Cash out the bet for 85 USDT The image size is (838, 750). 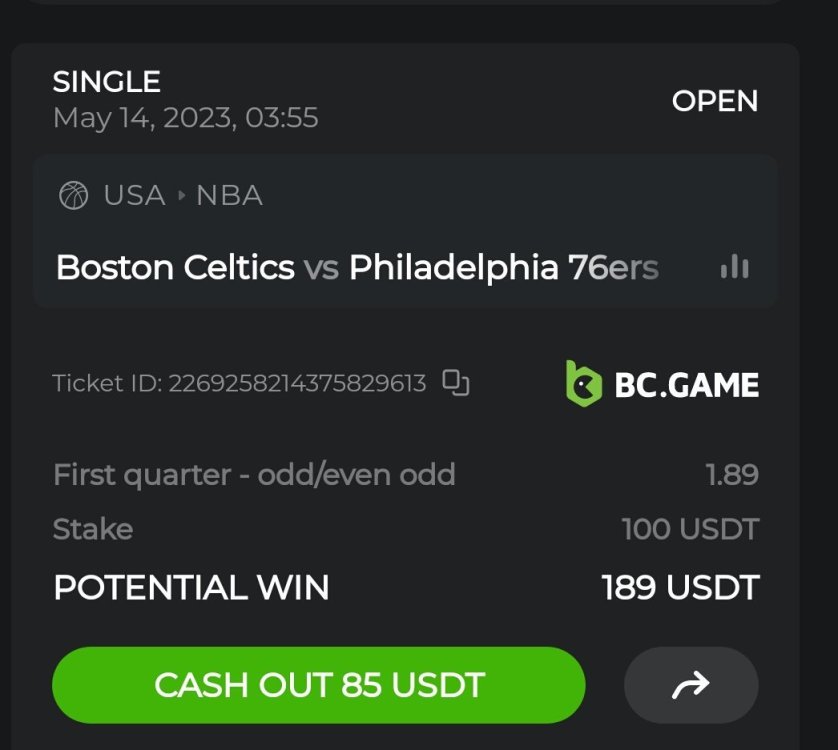(x=318, y=685)
